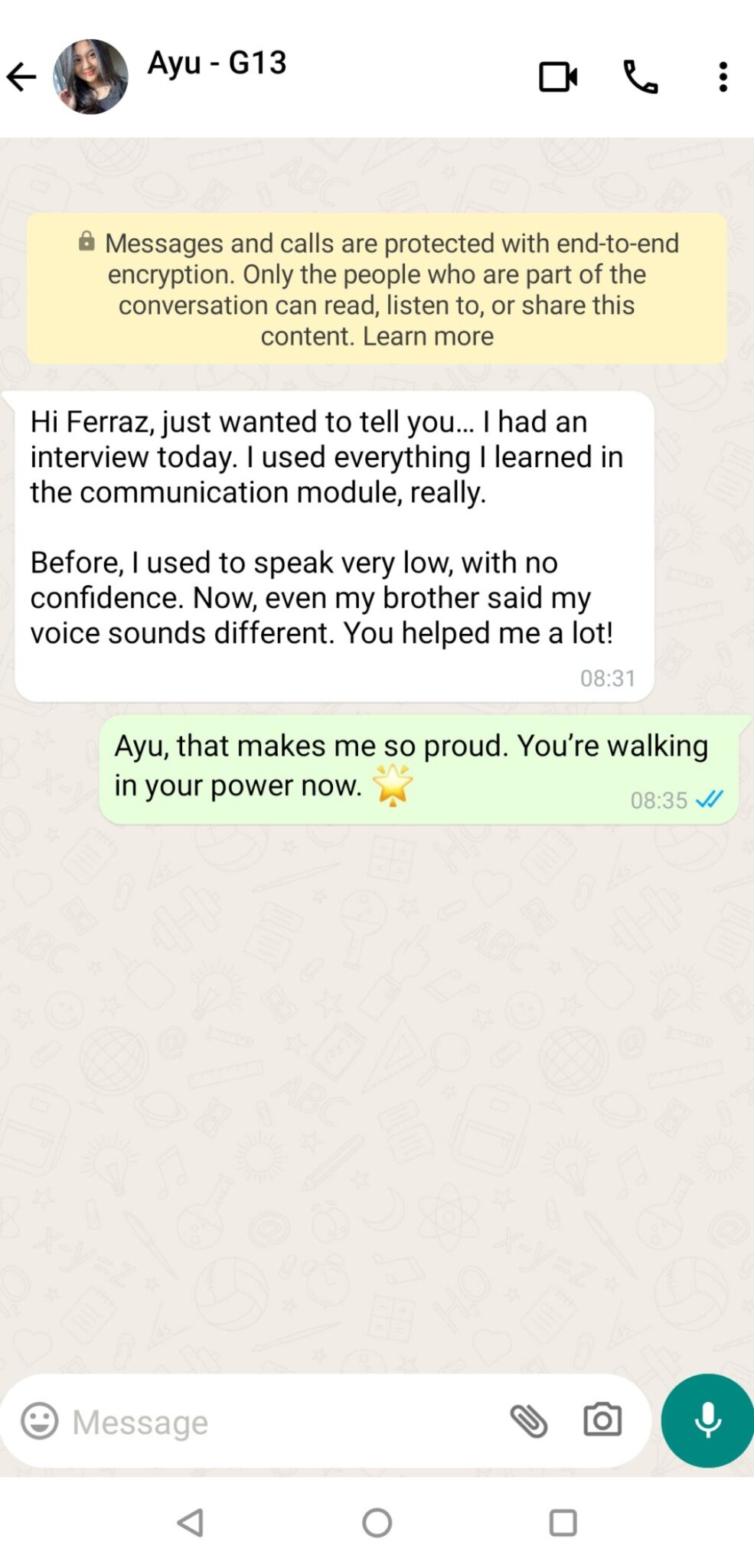Open recent apps from navigation bar
Screen dimensions: 754x1568
pyautogui.click(x=563, y=1523)
